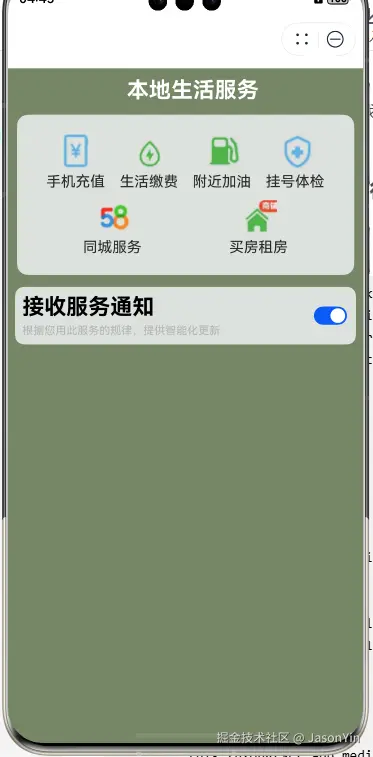Open 手机充值 service
This screenshot has width=373, height=757.
coord(76,162)
